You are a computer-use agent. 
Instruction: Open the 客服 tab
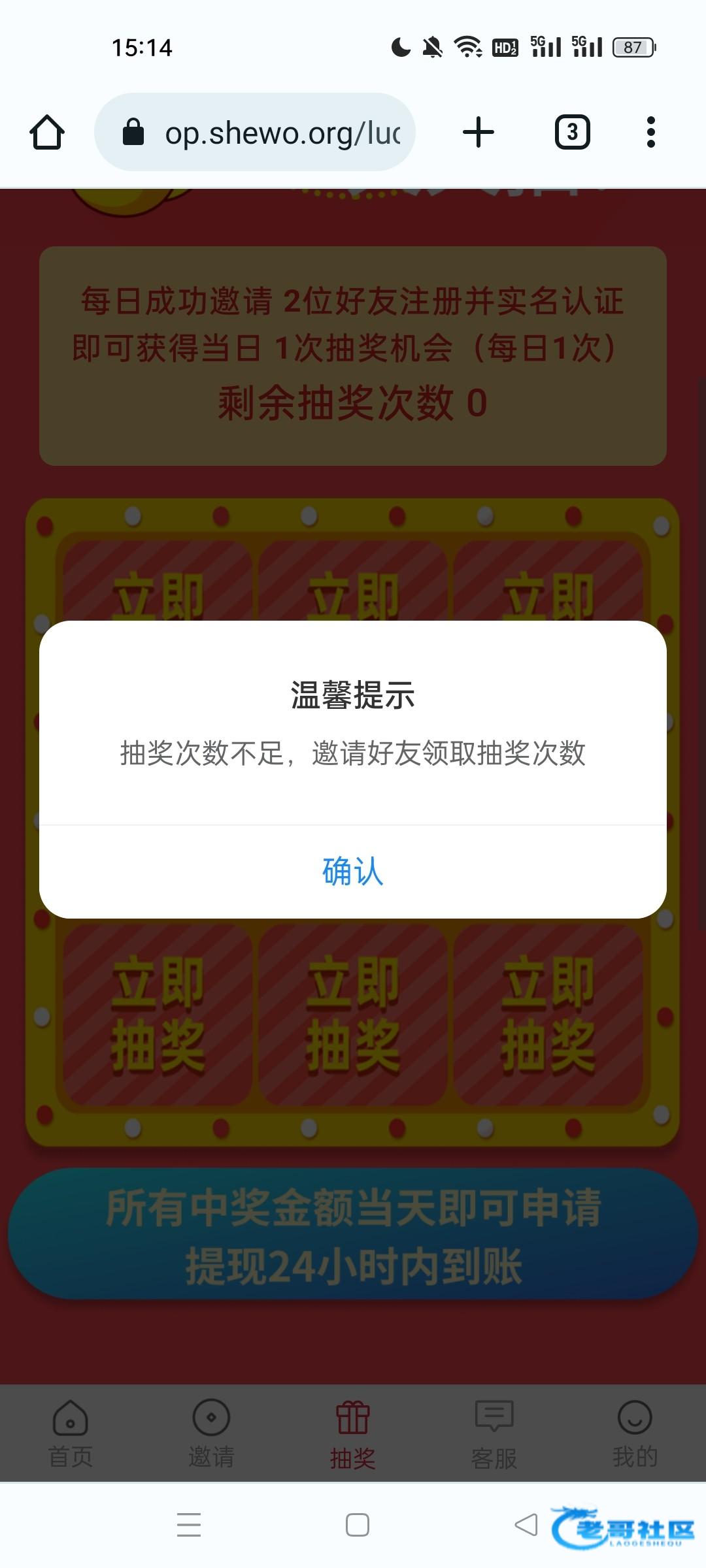[494, 1433]
